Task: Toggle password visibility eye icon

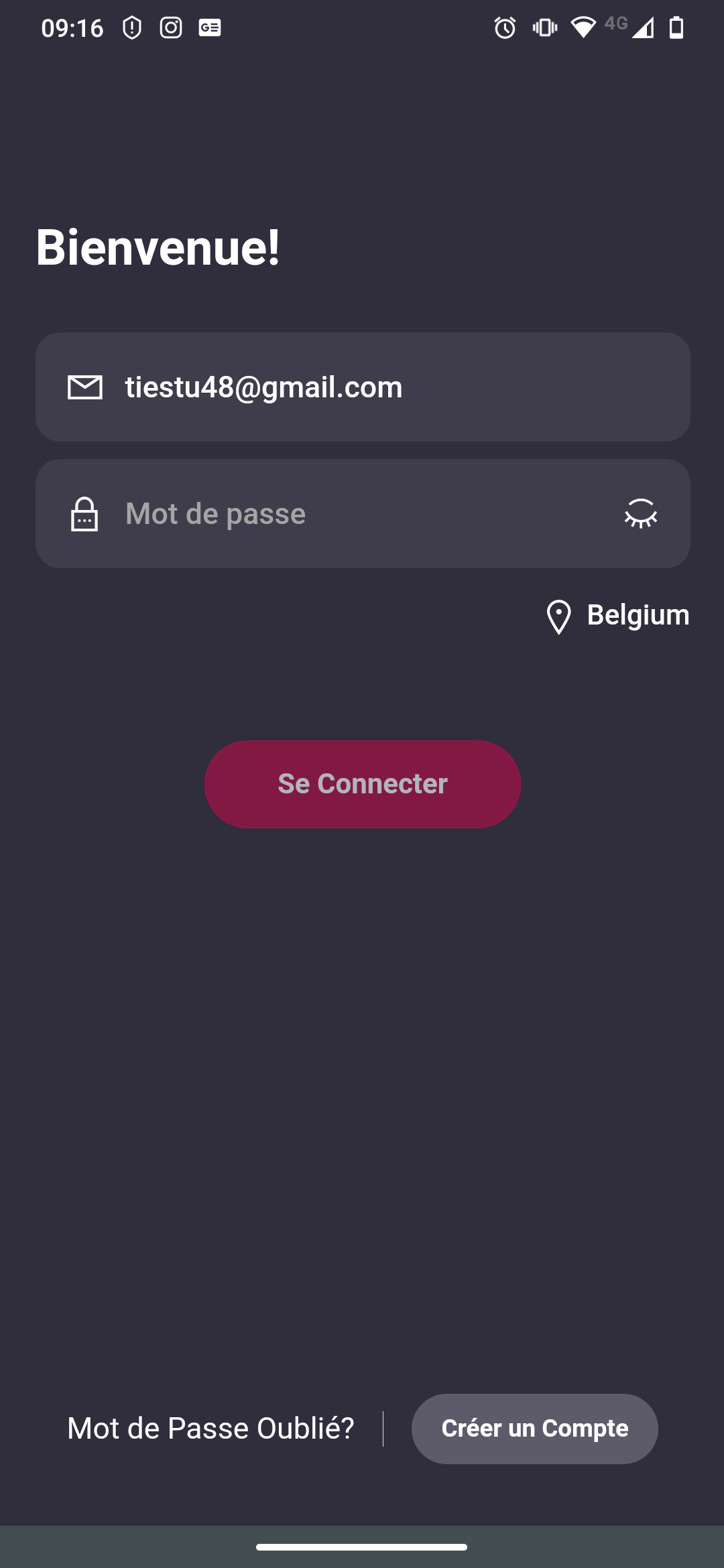Action: pos(641,514)
